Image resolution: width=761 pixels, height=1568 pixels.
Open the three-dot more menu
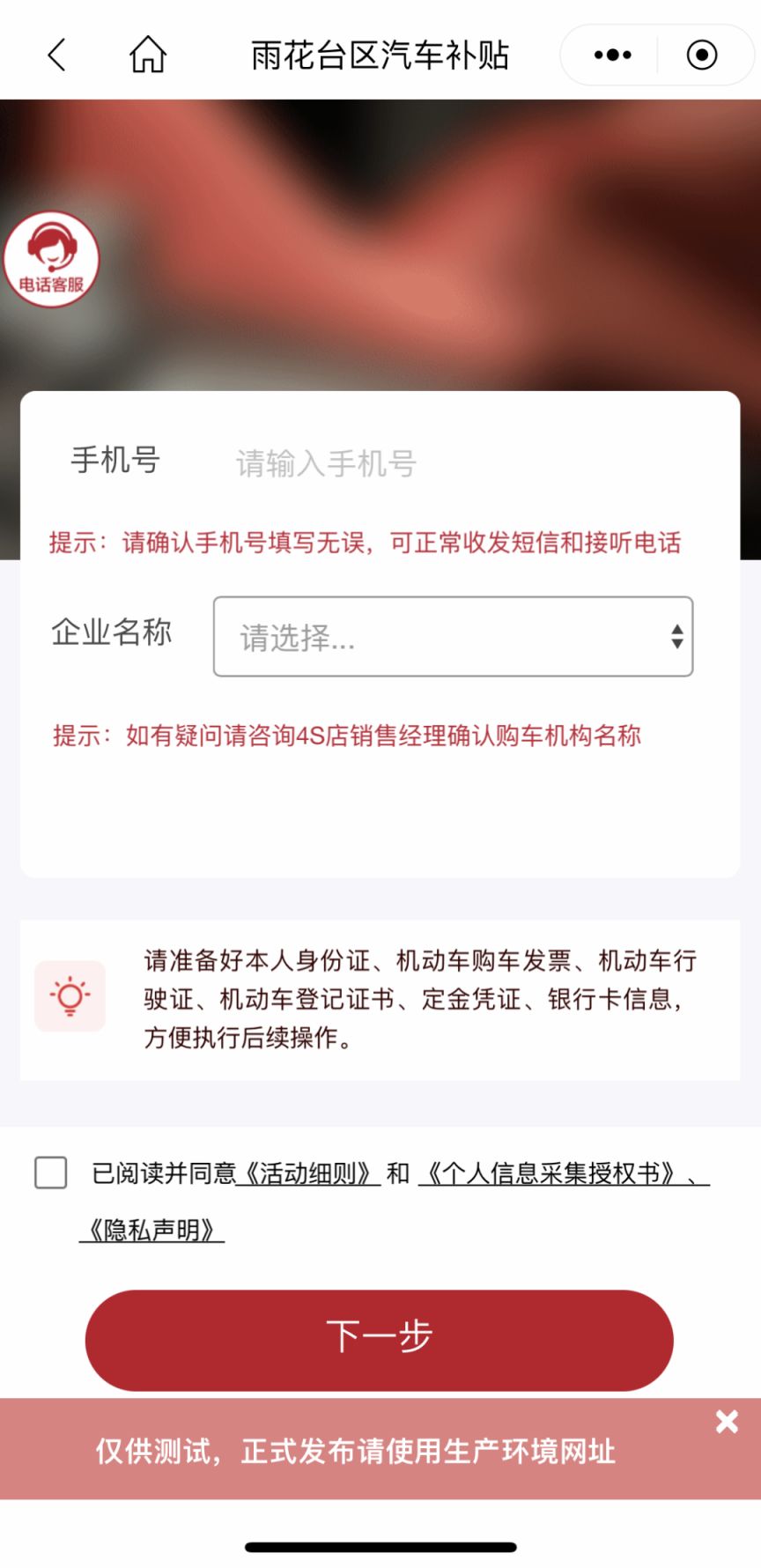(612, 55)
